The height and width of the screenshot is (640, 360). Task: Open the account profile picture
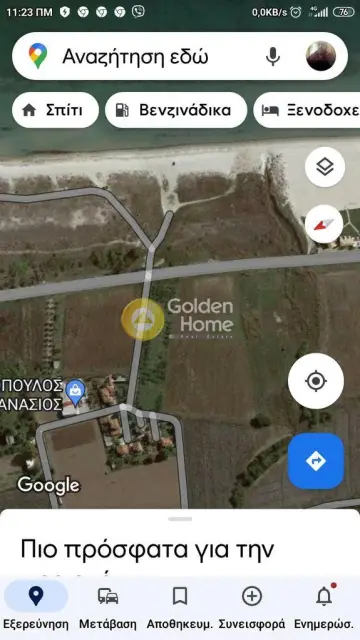coord(321,56)
